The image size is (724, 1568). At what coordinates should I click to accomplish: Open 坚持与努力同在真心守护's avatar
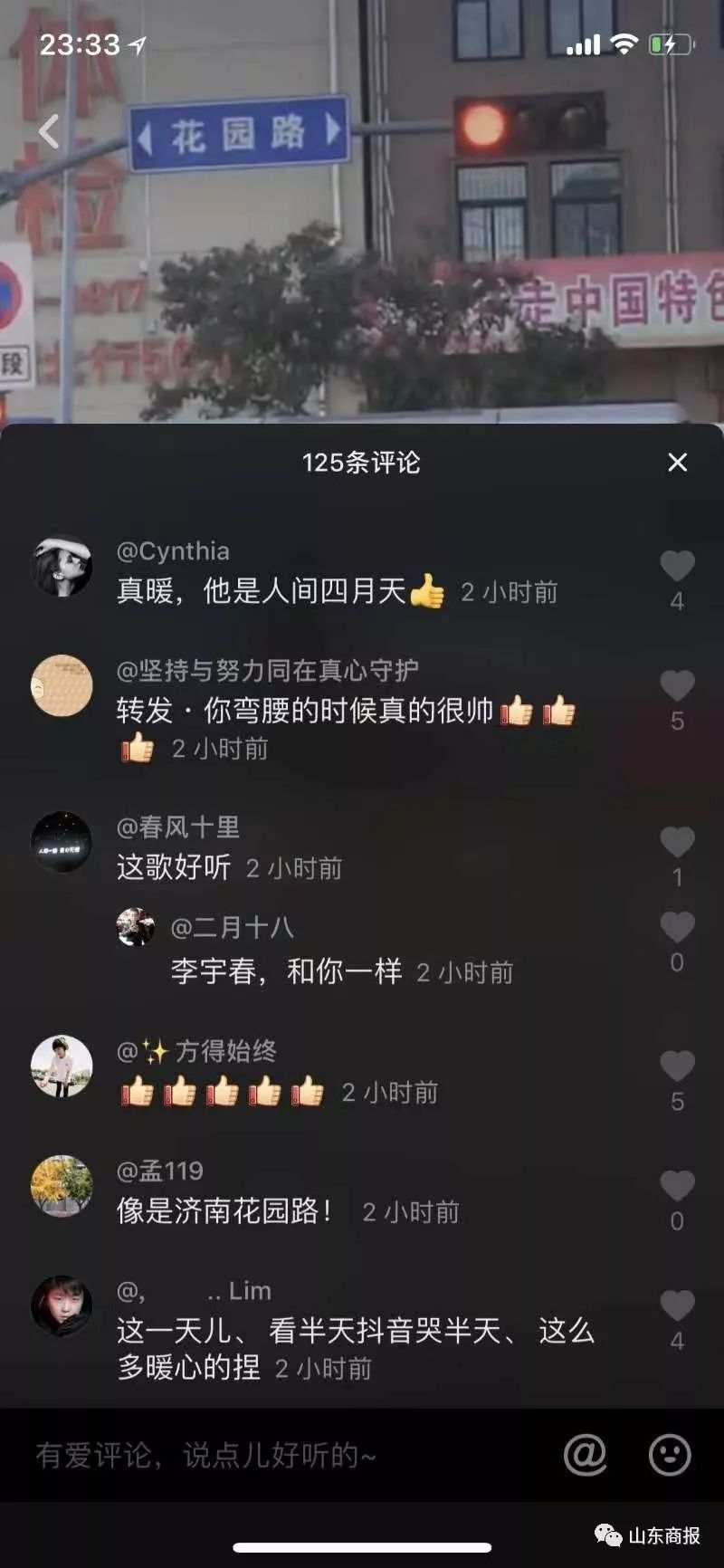(62, 686)
